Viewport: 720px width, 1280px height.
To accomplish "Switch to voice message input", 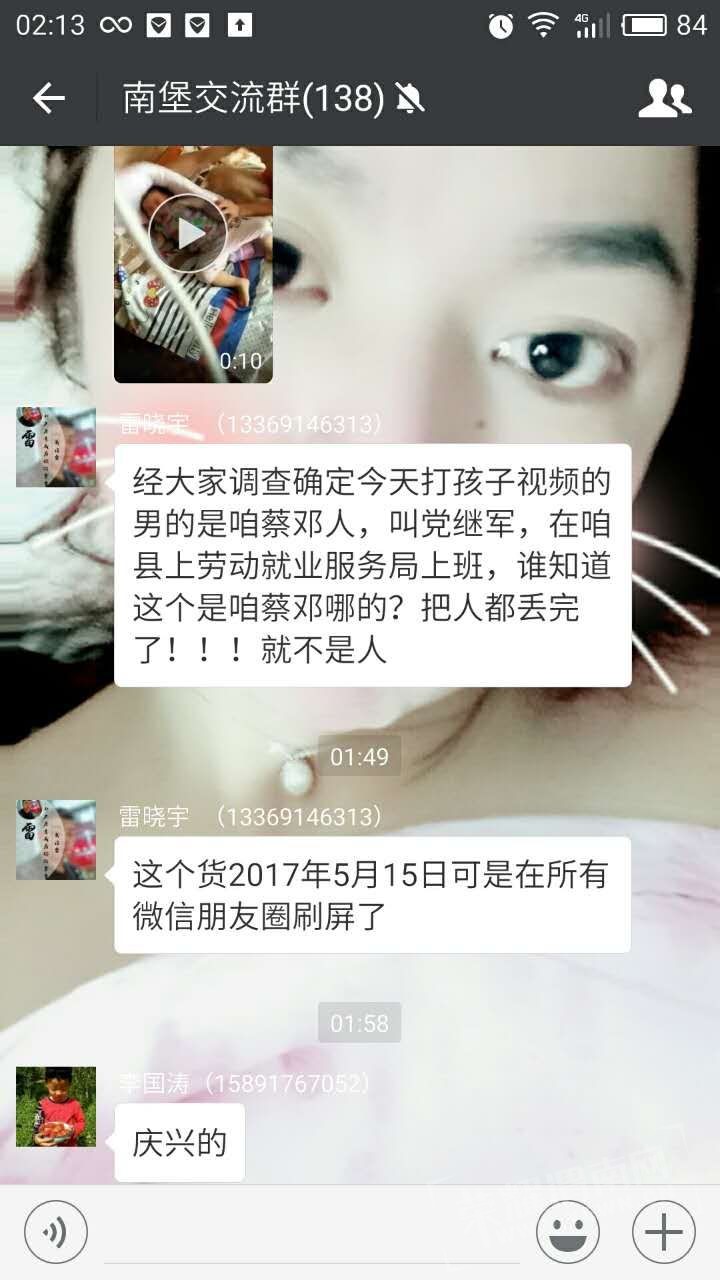I will [56, 1231].
